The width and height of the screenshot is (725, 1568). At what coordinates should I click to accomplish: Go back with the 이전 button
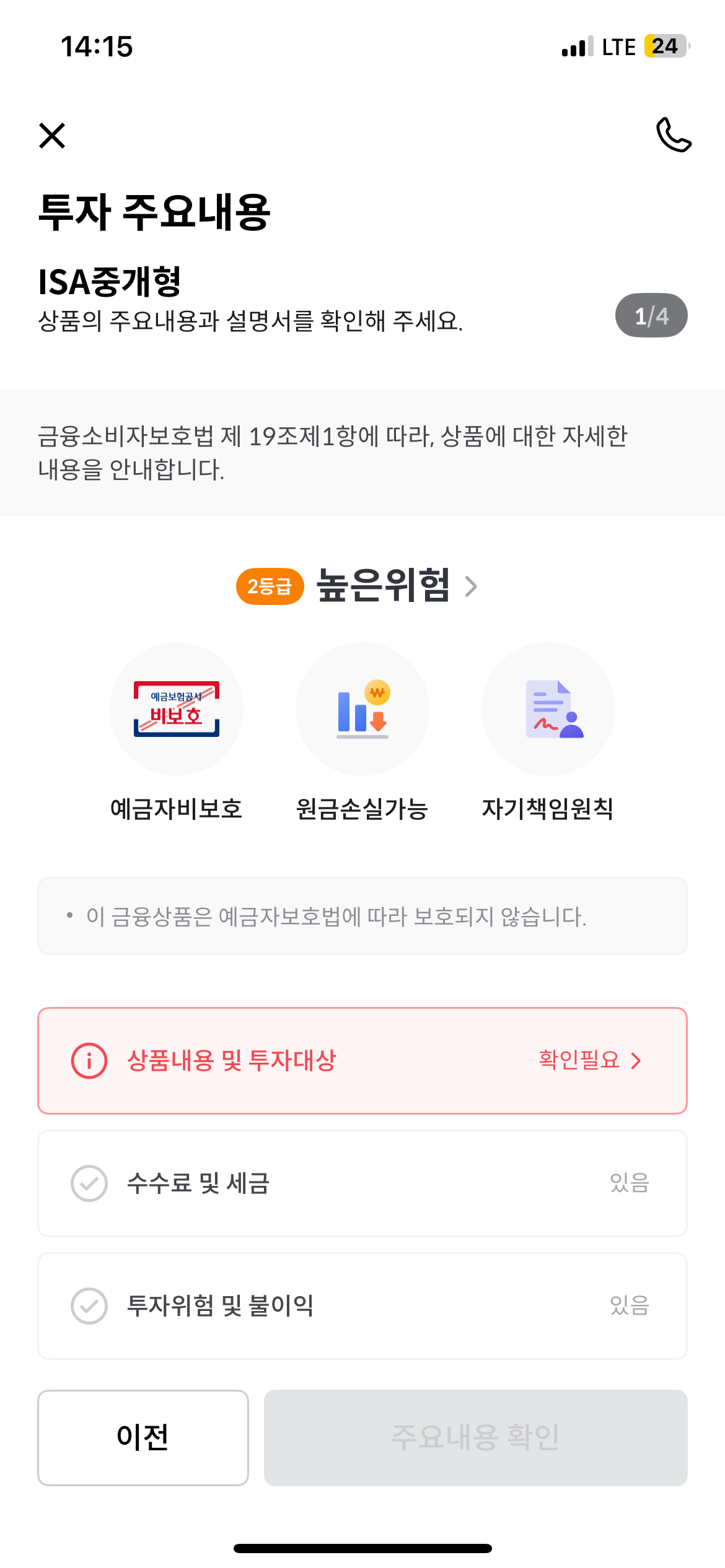coord(143,1437)
